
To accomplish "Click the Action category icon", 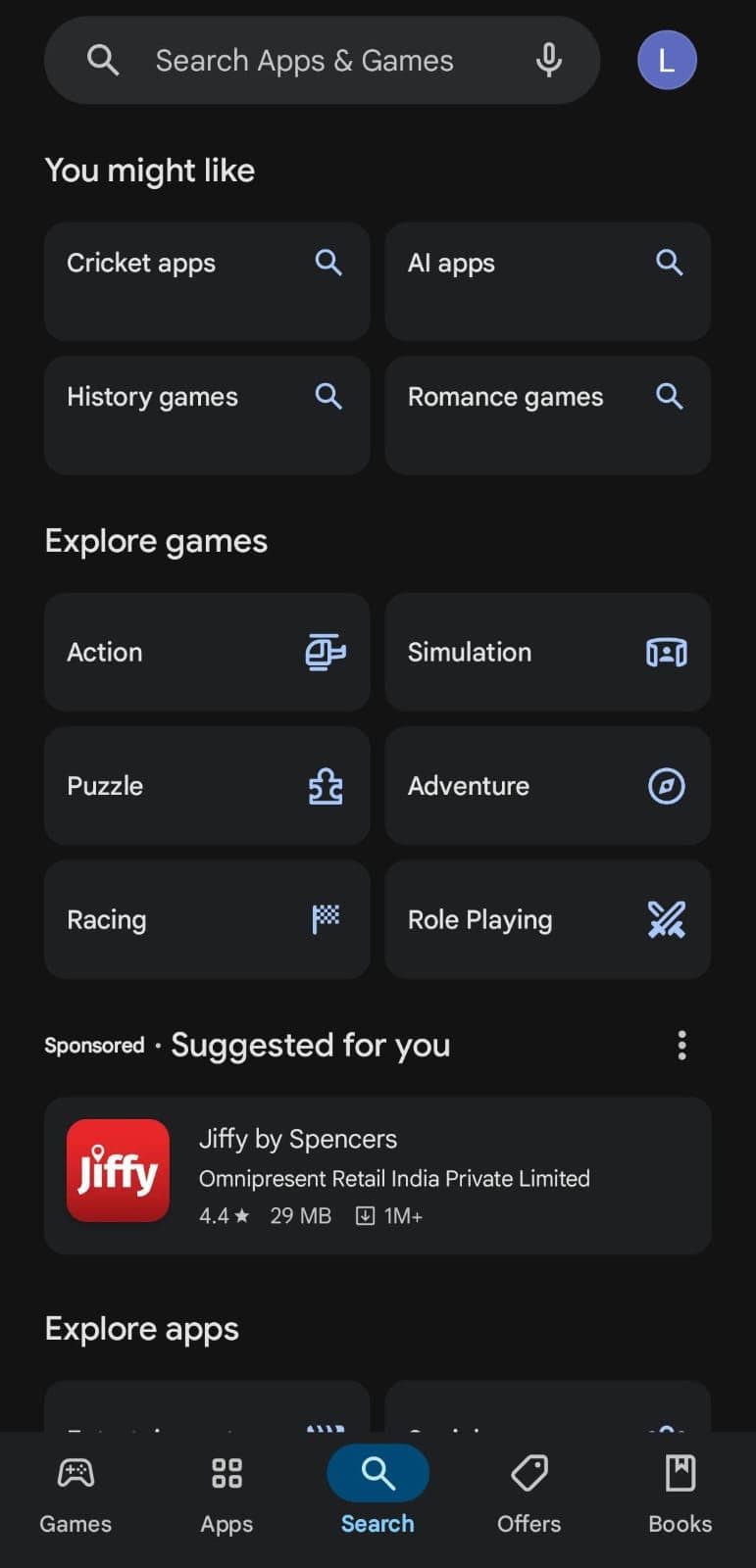I will pos(325,652).
